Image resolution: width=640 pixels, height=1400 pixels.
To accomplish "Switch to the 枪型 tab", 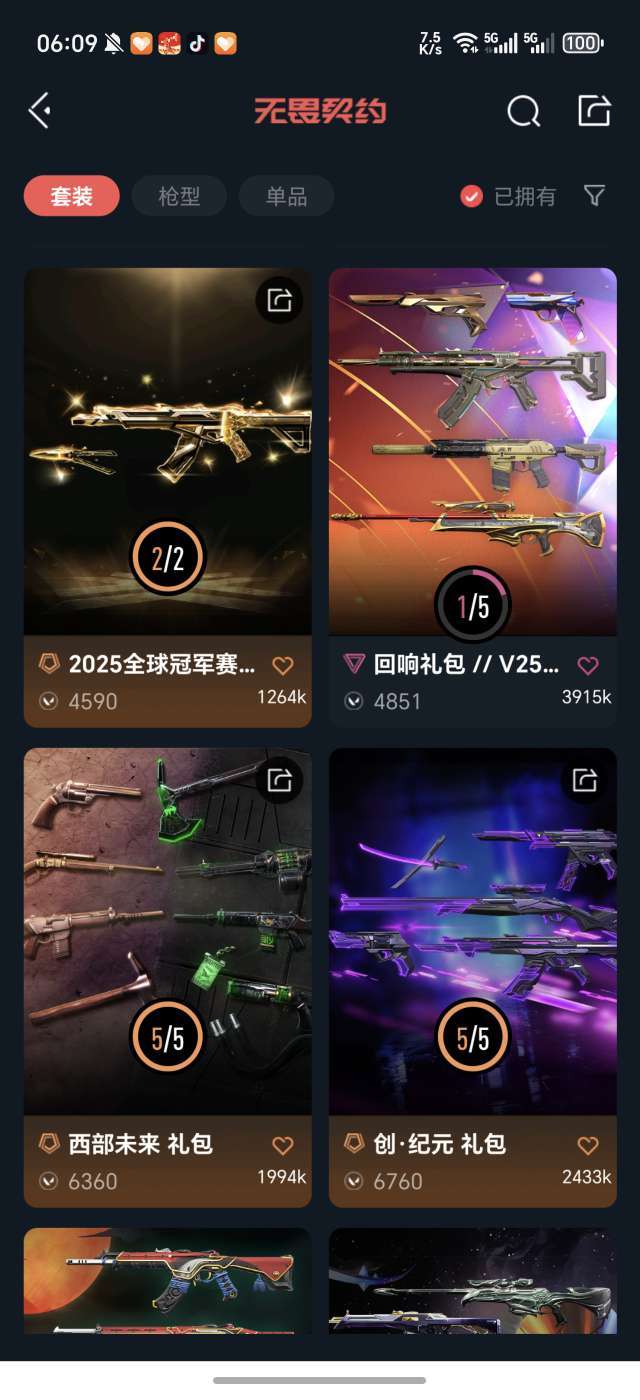I will coord(179,196).
